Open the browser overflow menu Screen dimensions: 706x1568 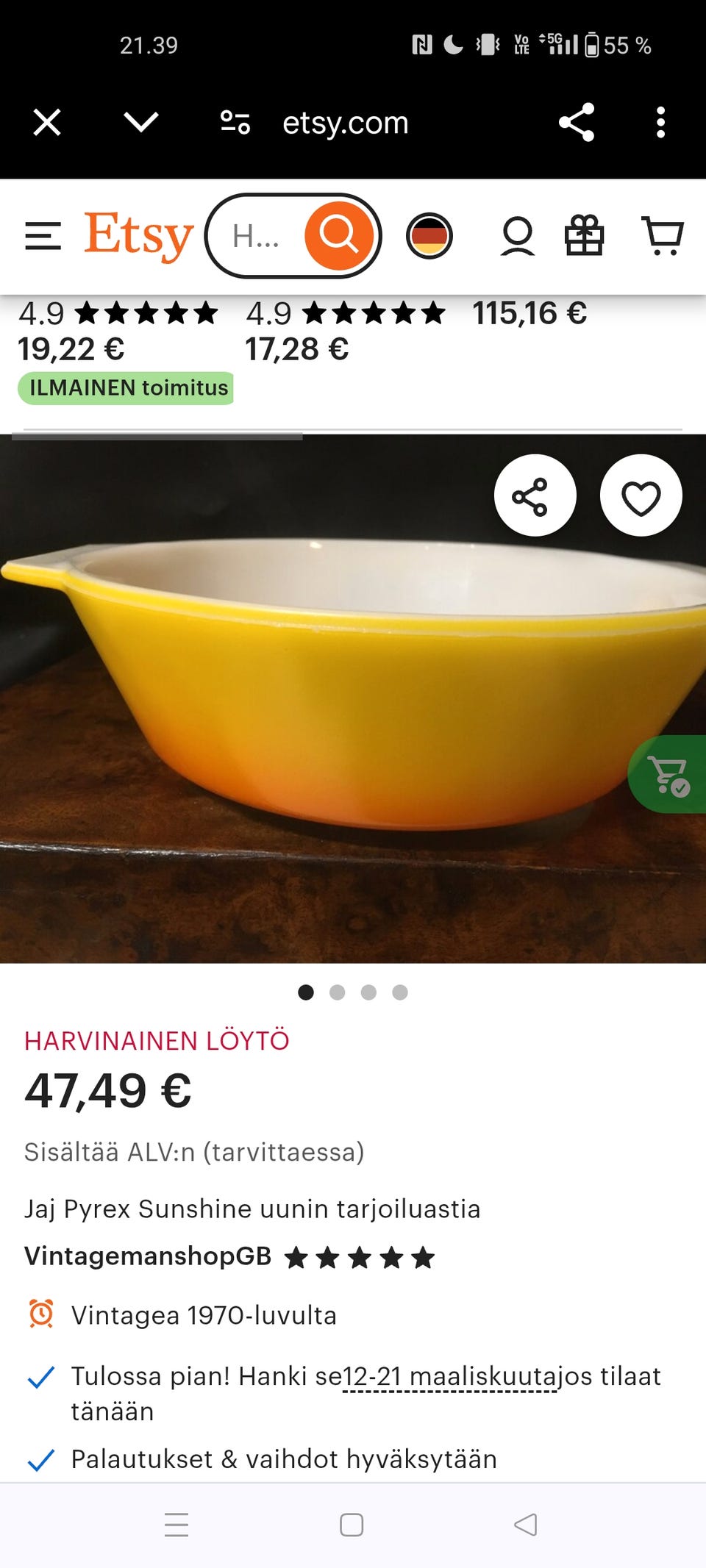[660, 122]
